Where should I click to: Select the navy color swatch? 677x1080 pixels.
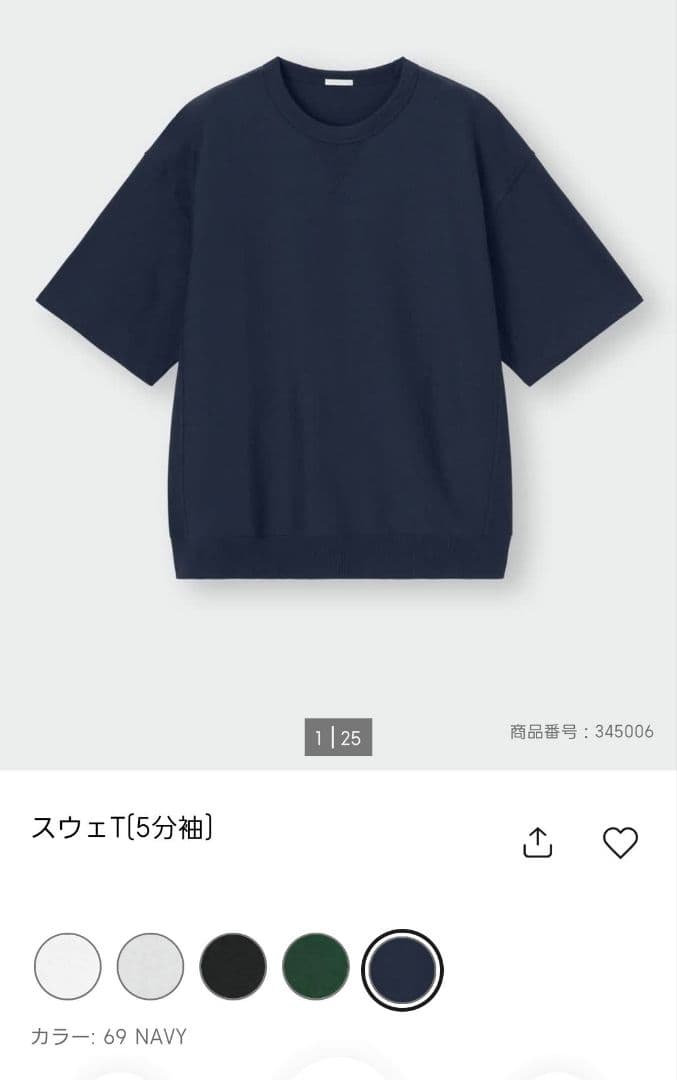pos(403,968)
